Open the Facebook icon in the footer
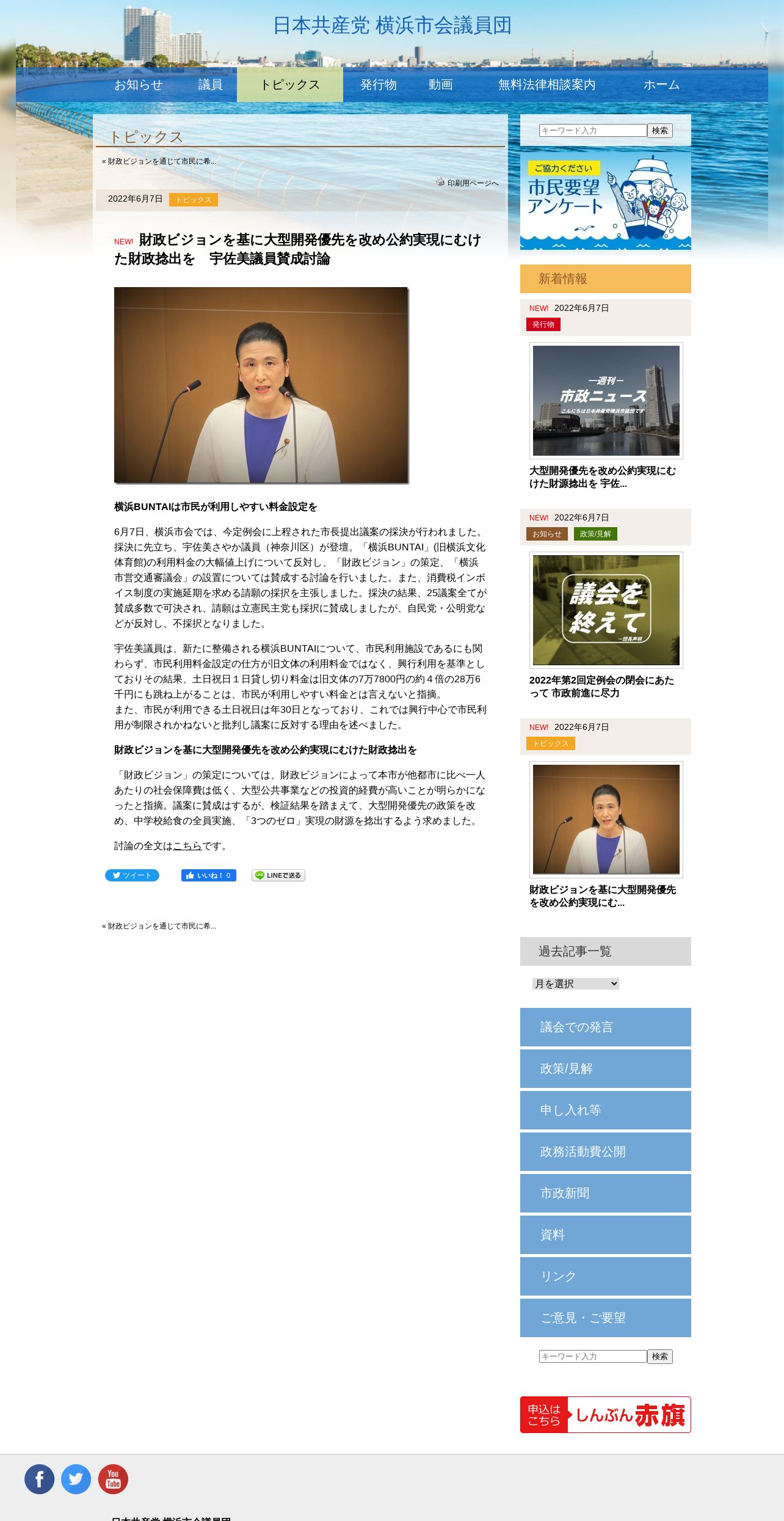 pyautogui.click(x=40, y=1479)
